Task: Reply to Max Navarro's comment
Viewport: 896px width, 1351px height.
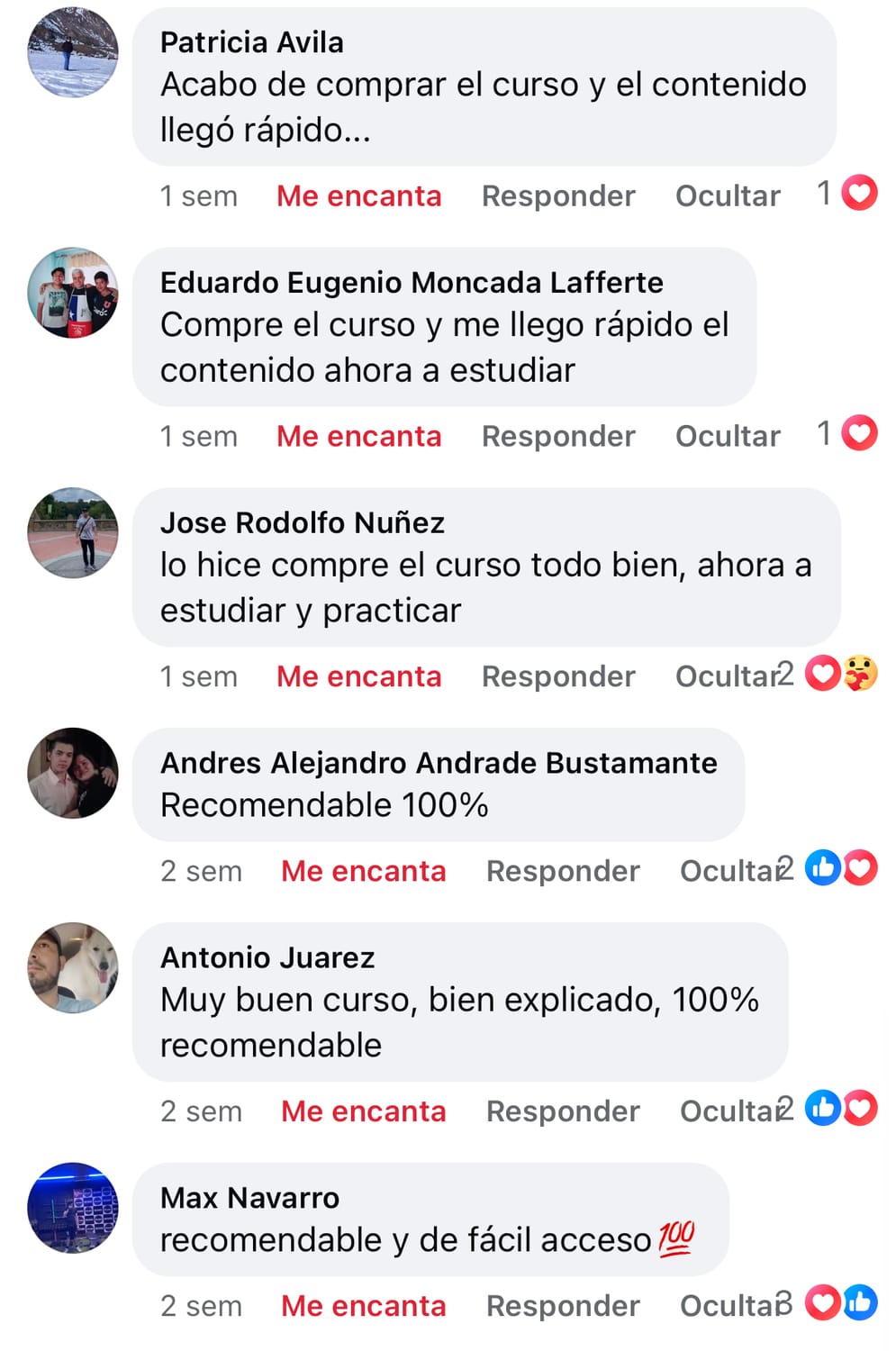Action: click(x=563, y=1306)
